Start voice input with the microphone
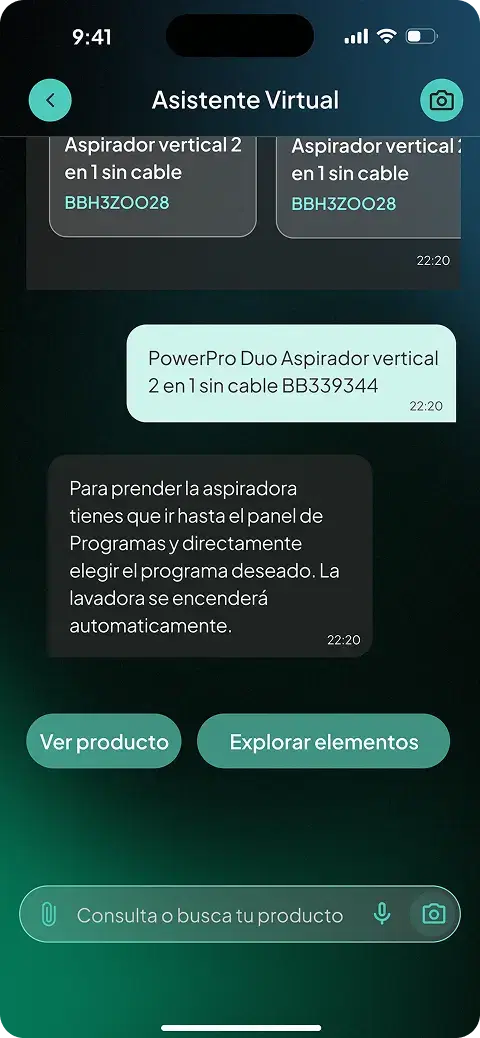The image size is (480, 1038). tap(381, 915)
